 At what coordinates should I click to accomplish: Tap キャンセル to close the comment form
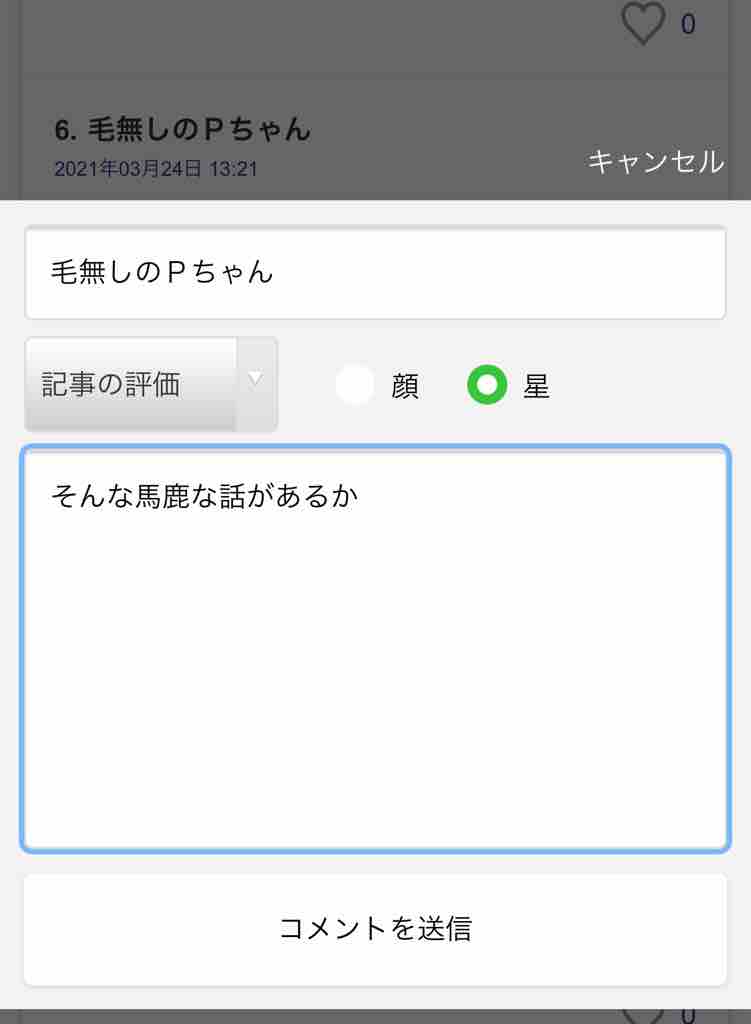pyautogui.click(x=656, y=161)
